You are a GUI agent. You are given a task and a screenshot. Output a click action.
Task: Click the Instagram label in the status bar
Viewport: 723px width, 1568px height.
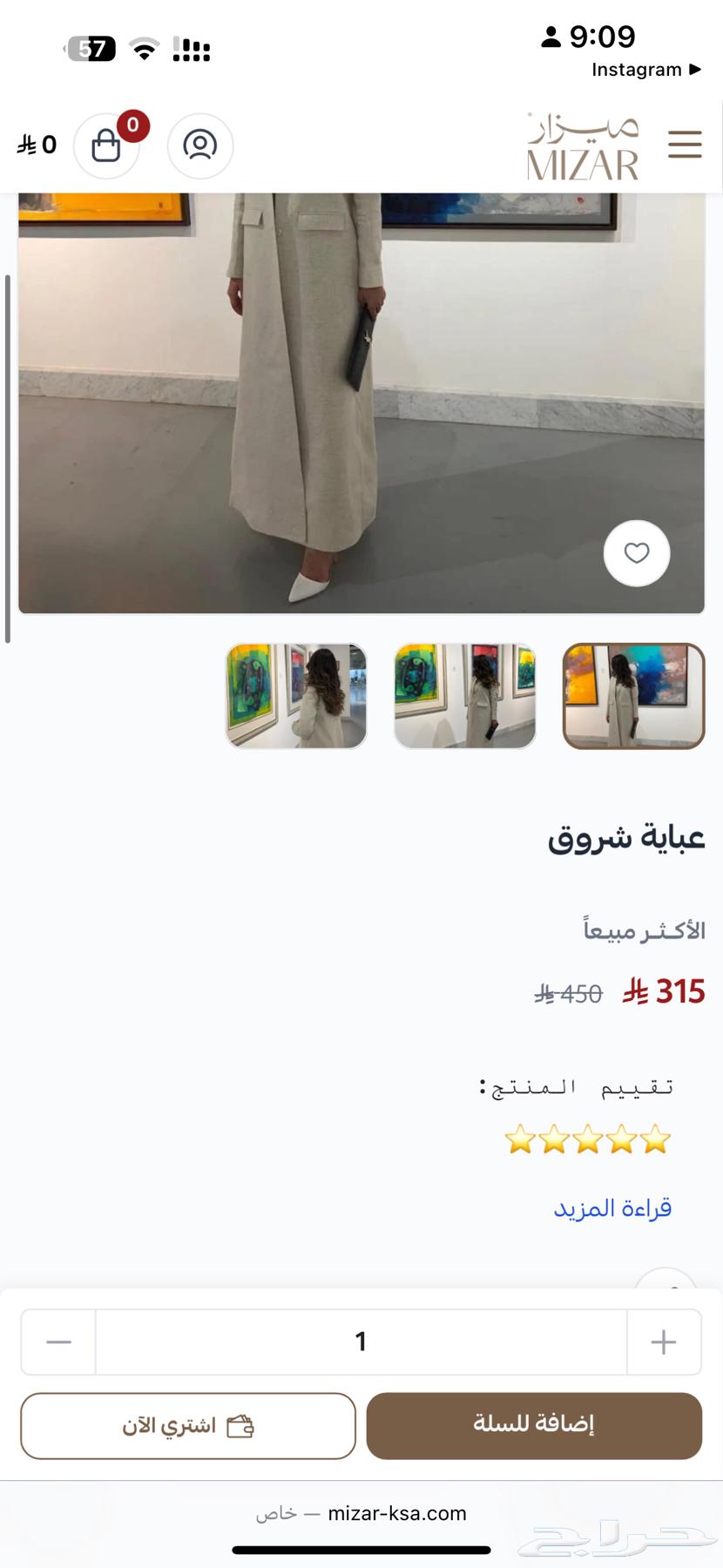click(x=636, y=70)
